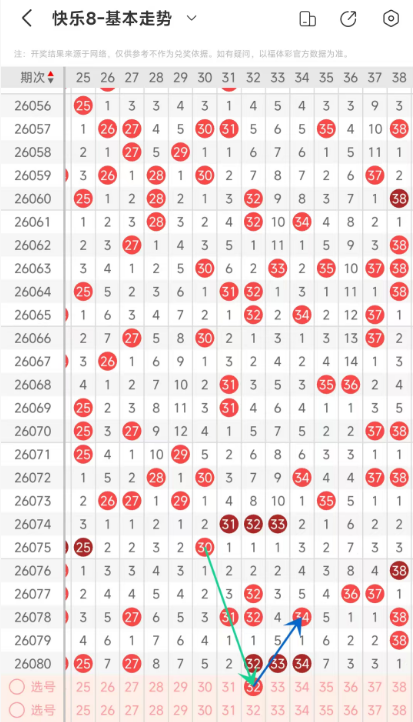Viewport: 413px width, 722px height.
Task: Pick number 25 in first 选号 row
Action: click(83, 687)
